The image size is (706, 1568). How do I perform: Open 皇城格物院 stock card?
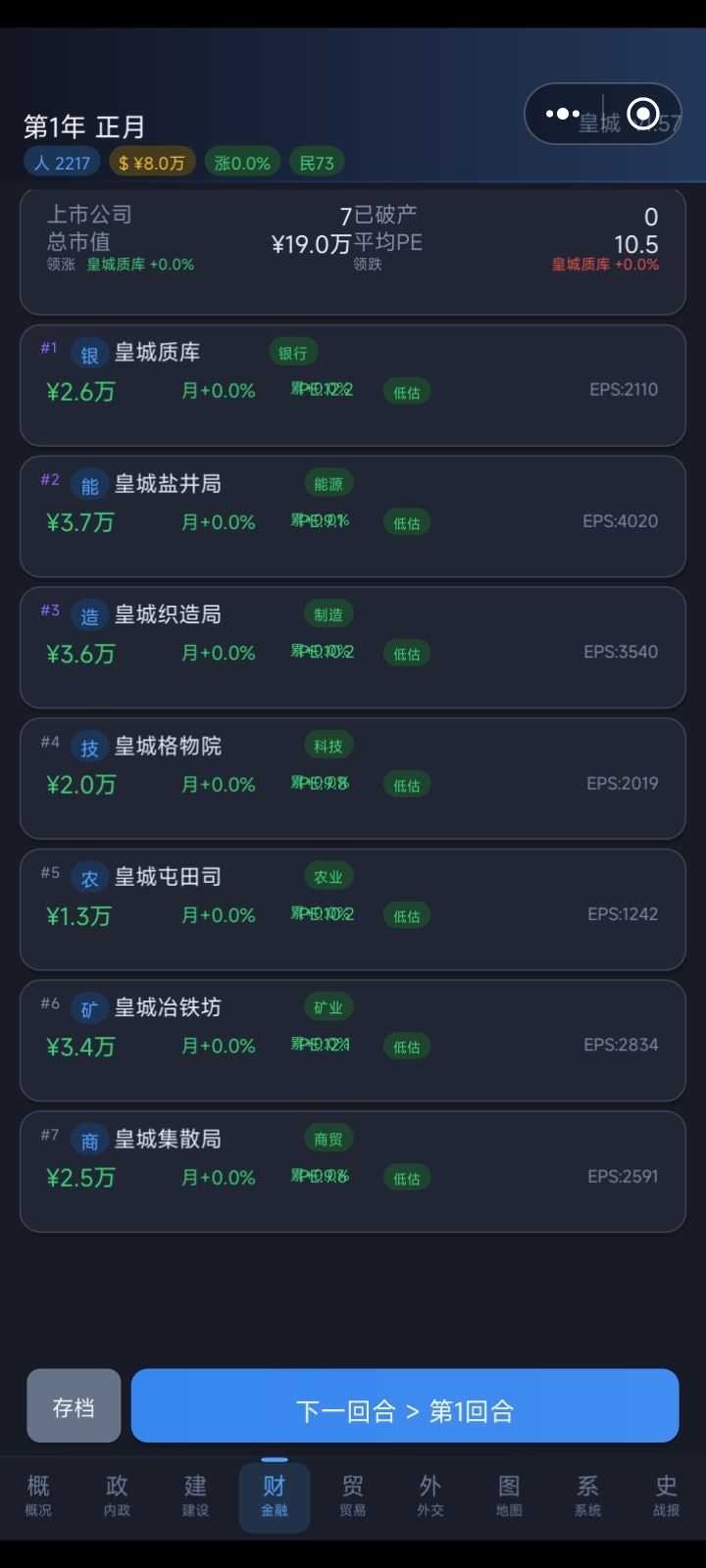(x=353, y=778)
